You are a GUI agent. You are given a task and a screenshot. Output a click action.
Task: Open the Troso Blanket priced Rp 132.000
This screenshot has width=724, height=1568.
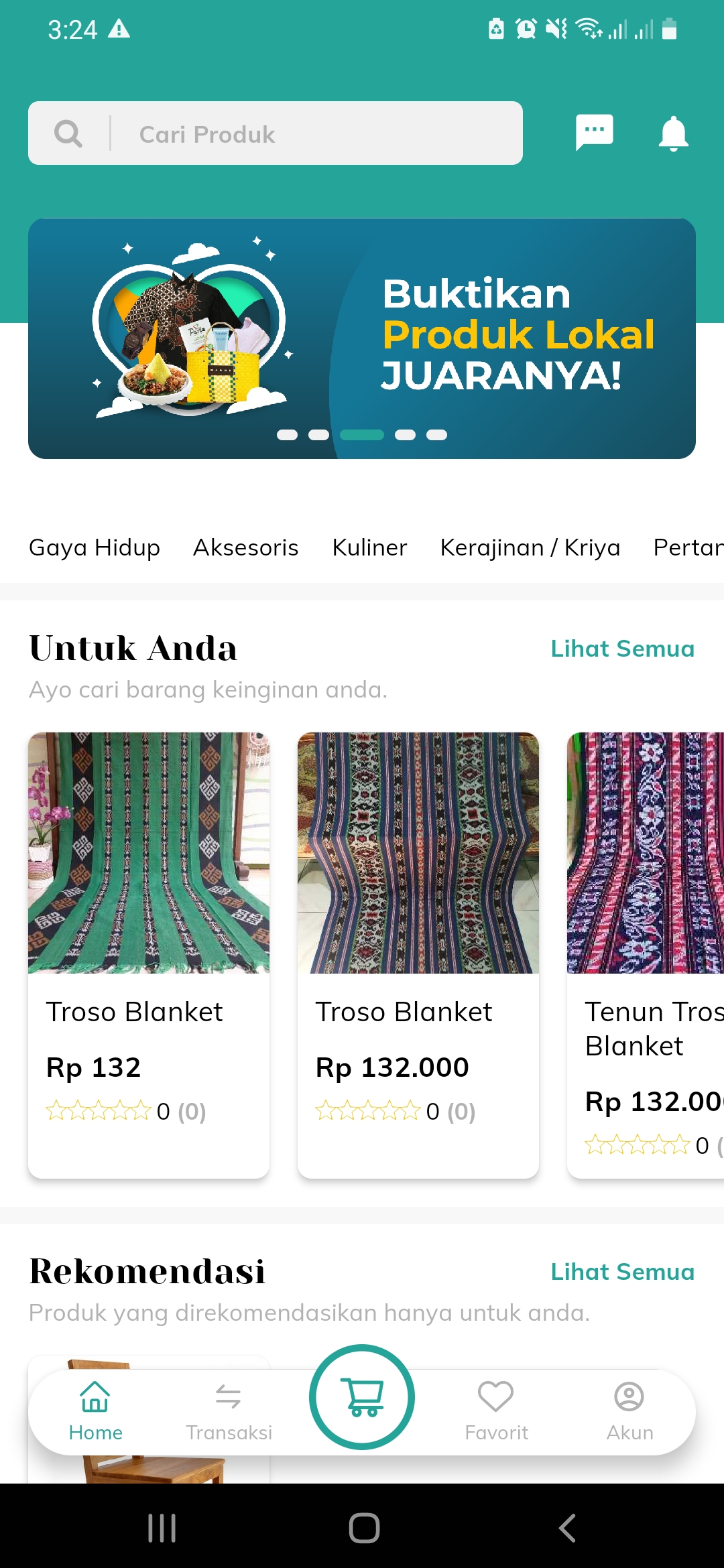[x=418, y=954]
